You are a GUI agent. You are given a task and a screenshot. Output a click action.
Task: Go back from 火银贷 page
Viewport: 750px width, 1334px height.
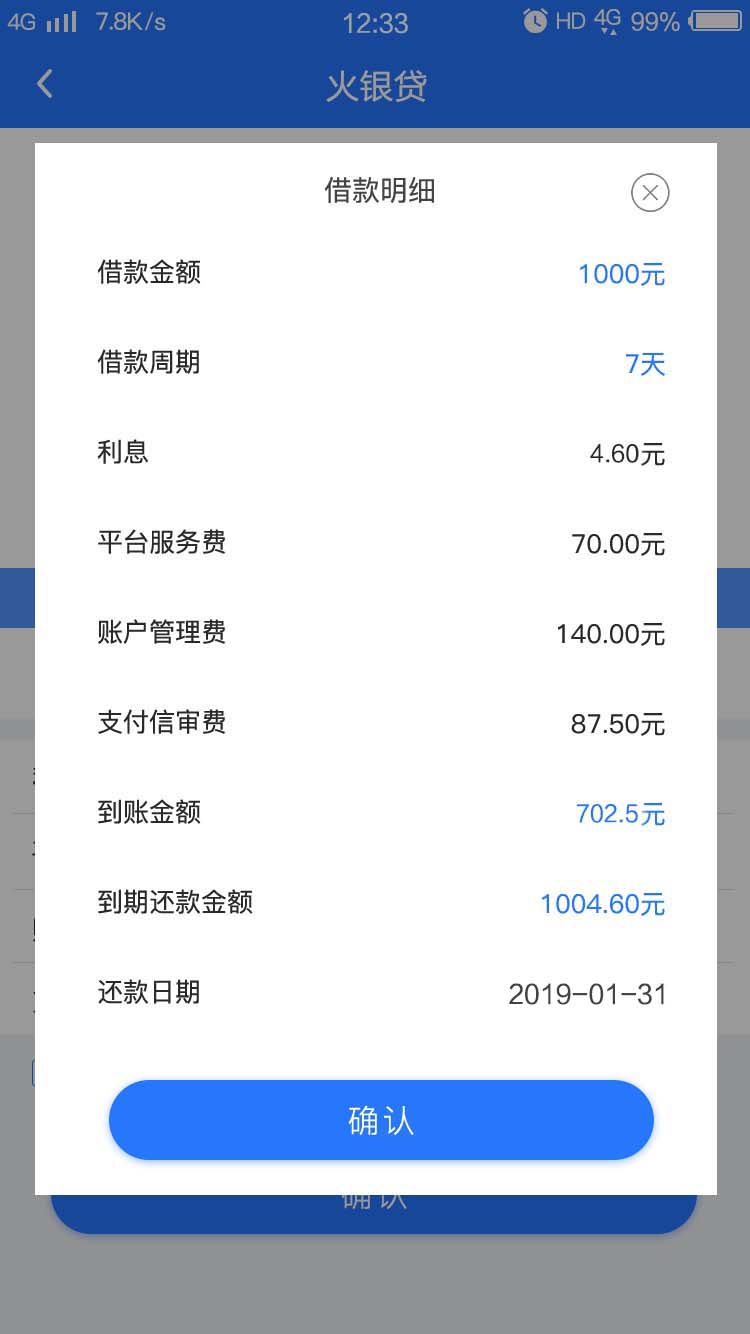pos(44,84)
